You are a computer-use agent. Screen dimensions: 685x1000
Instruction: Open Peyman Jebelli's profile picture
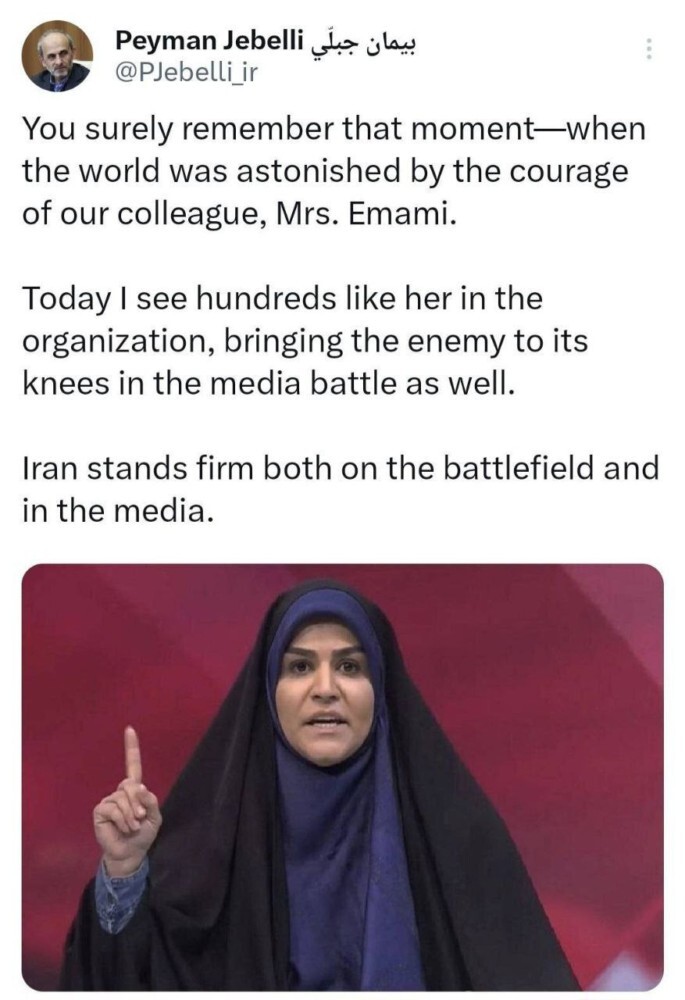[x=57, y=56]
